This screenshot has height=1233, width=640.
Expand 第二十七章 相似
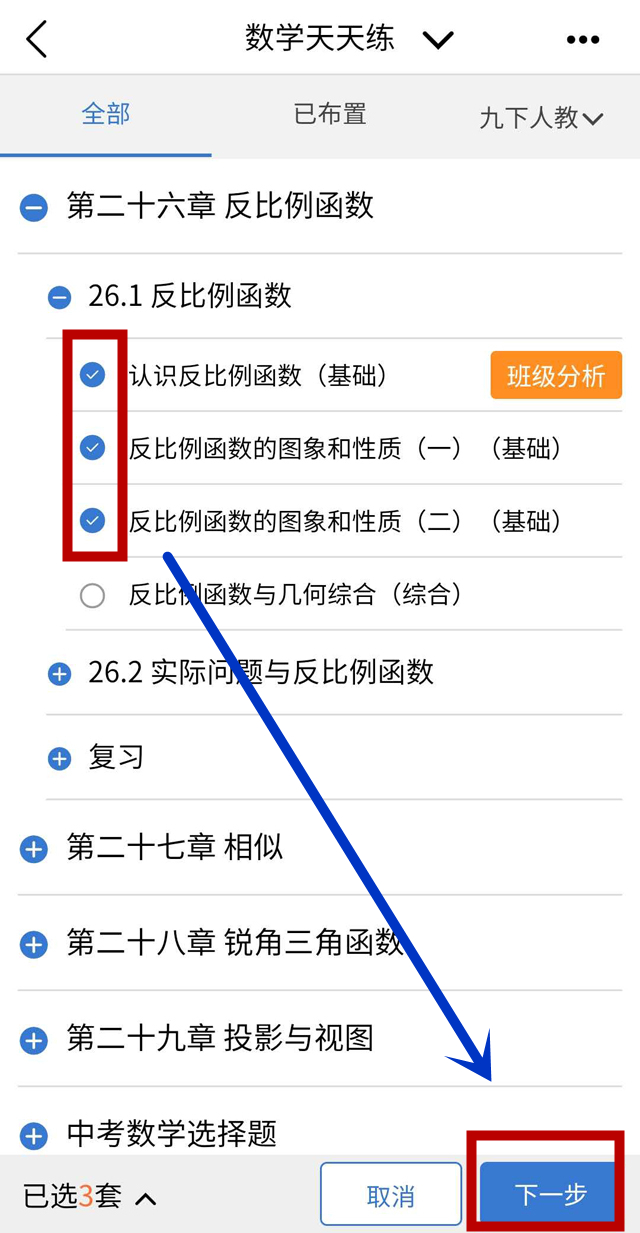(34, 849)
